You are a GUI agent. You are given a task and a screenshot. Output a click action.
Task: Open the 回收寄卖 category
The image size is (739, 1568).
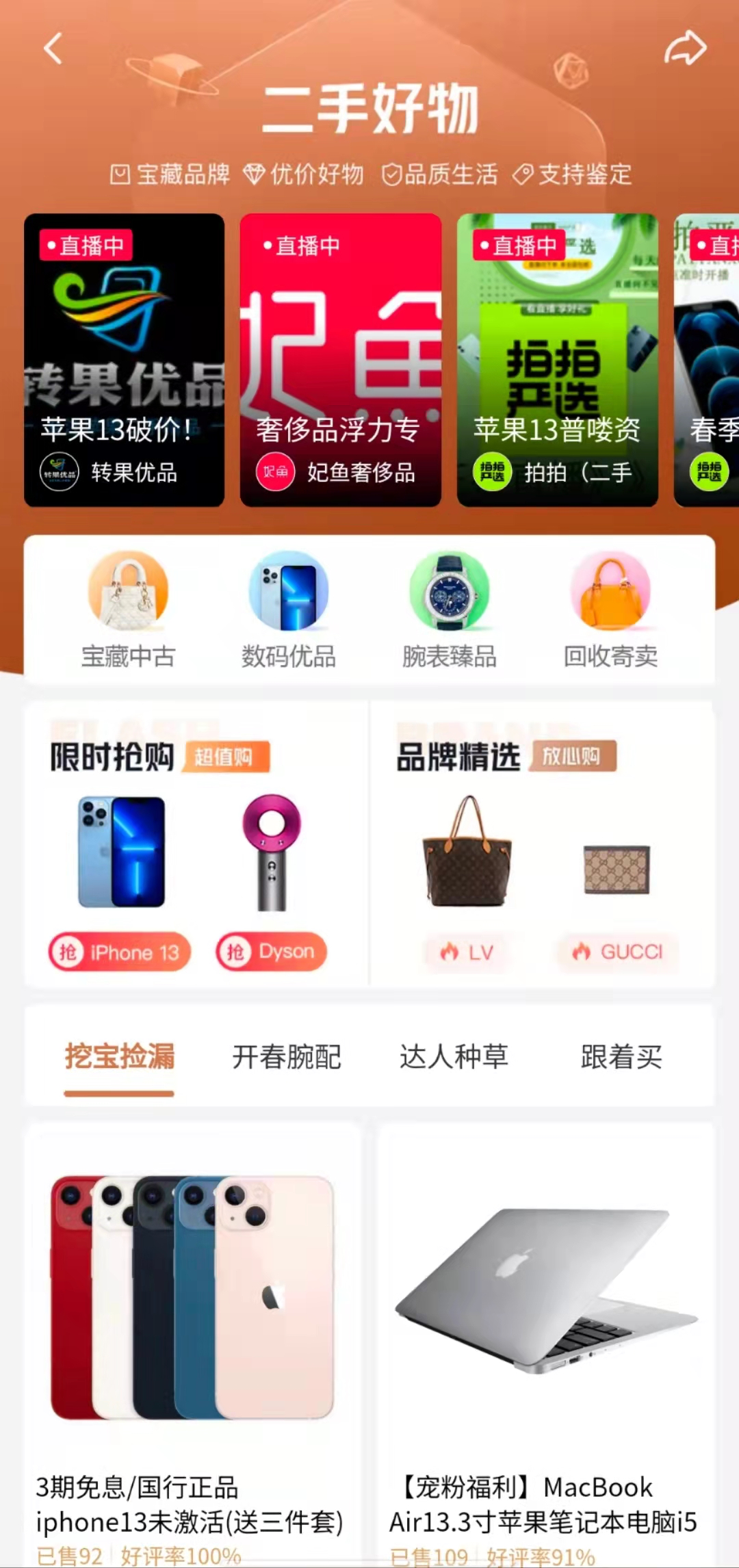[x=610, y=610]
